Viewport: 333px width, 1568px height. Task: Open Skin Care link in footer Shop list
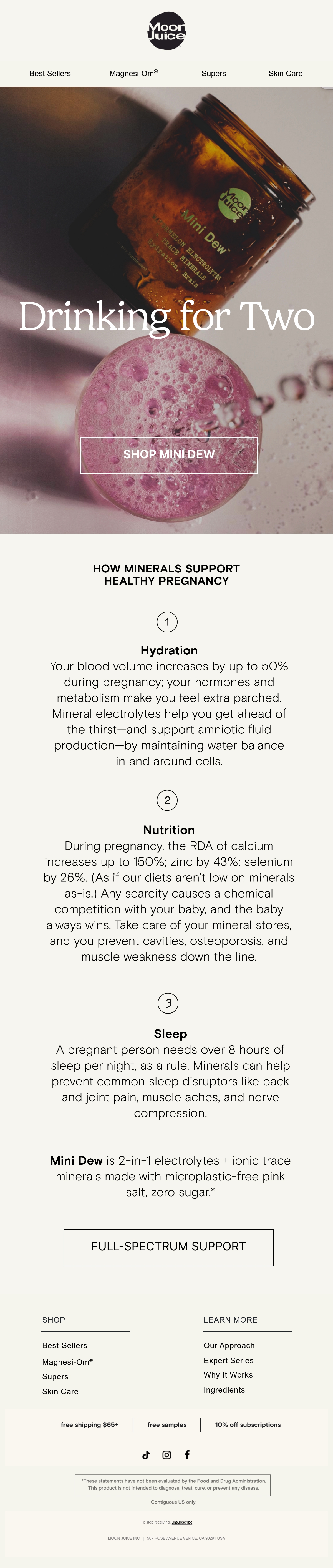[60, 1391]
